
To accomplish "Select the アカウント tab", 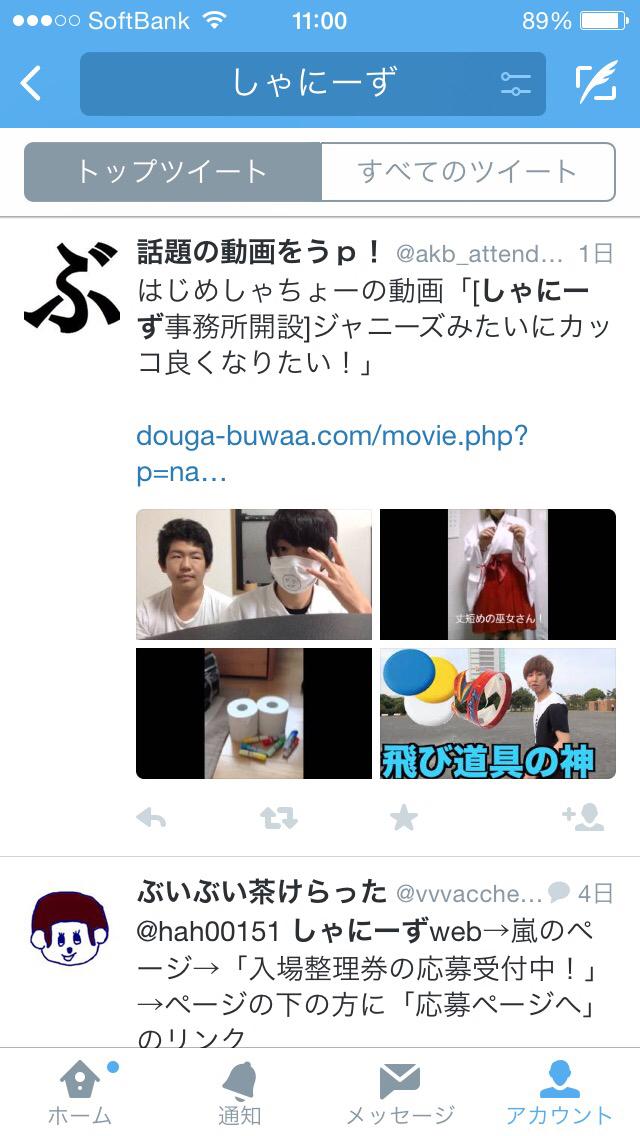I will [559, 1092].
